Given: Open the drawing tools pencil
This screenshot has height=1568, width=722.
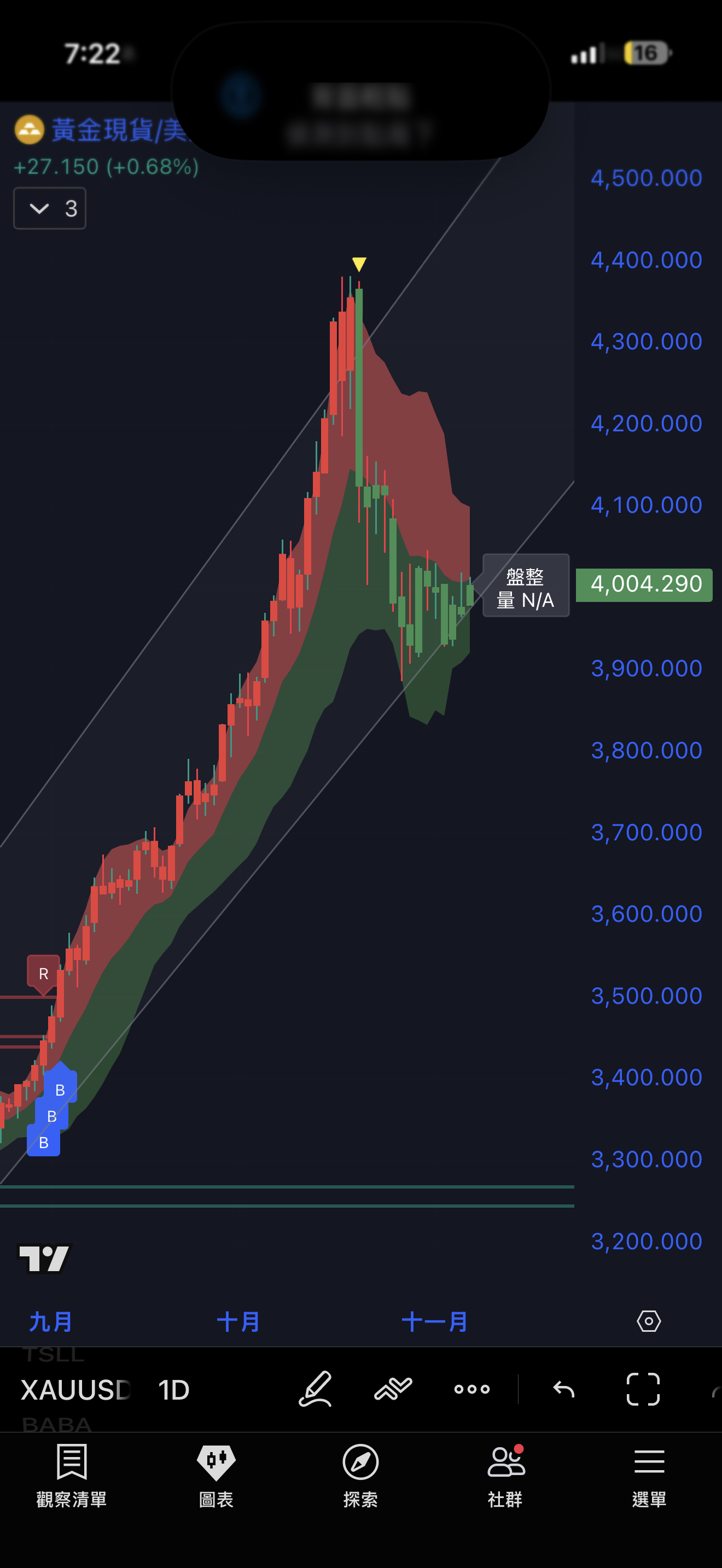Looking at the screenshot, I should click(x=316, y=1389).
